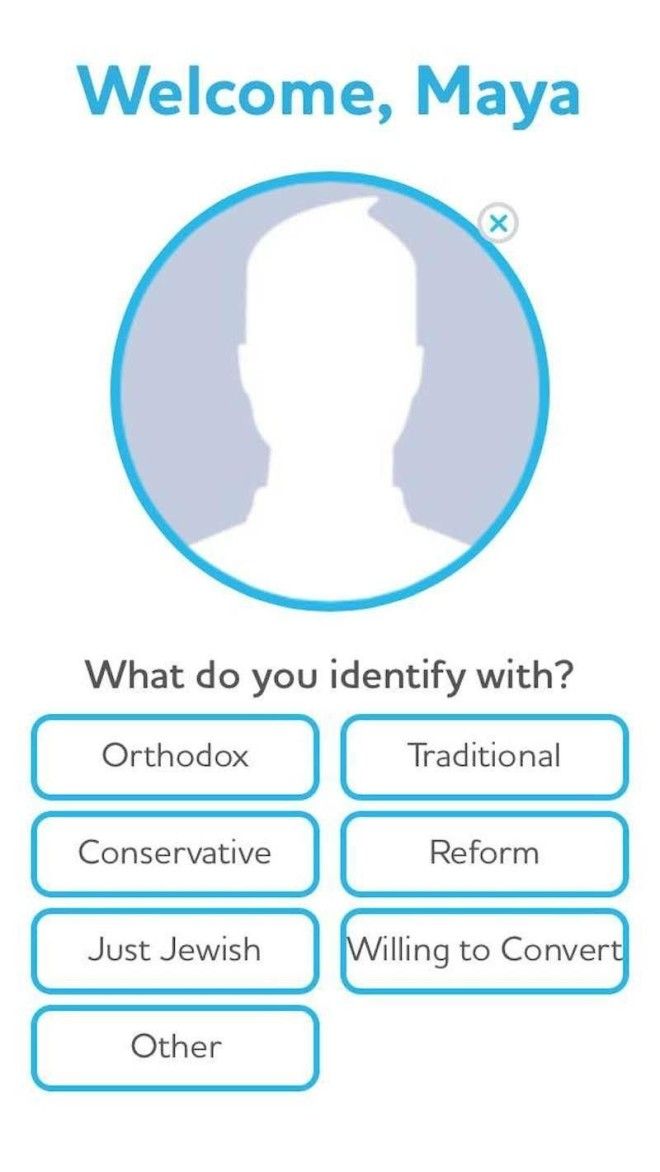
Task: Choose Just Jewish
Action: point(175,951)
